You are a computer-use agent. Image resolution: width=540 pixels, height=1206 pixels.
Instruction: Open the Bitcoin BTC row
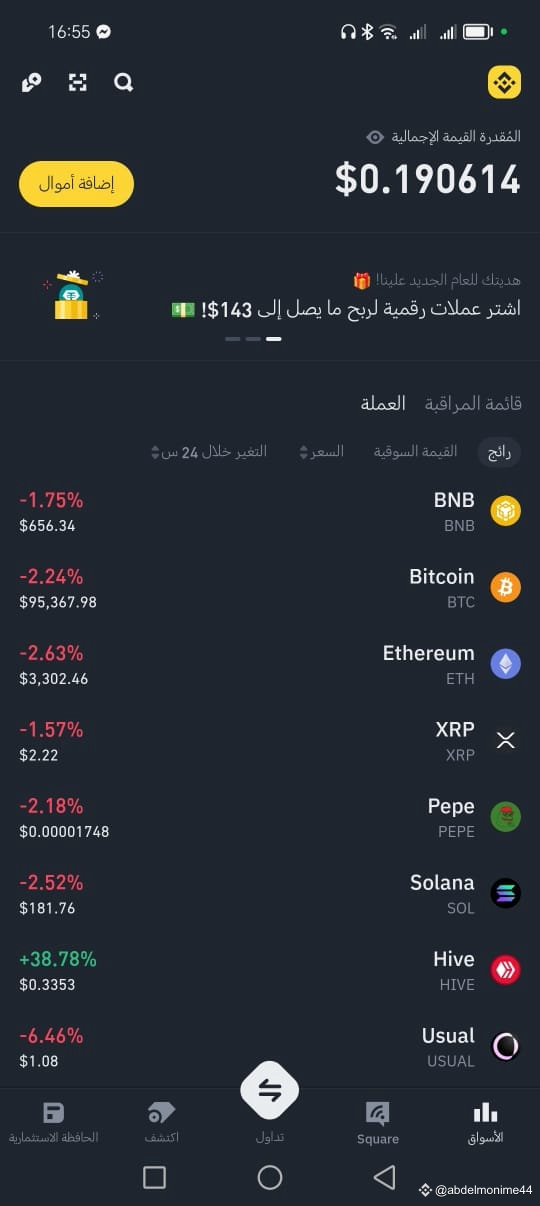(x=270, y=588)
